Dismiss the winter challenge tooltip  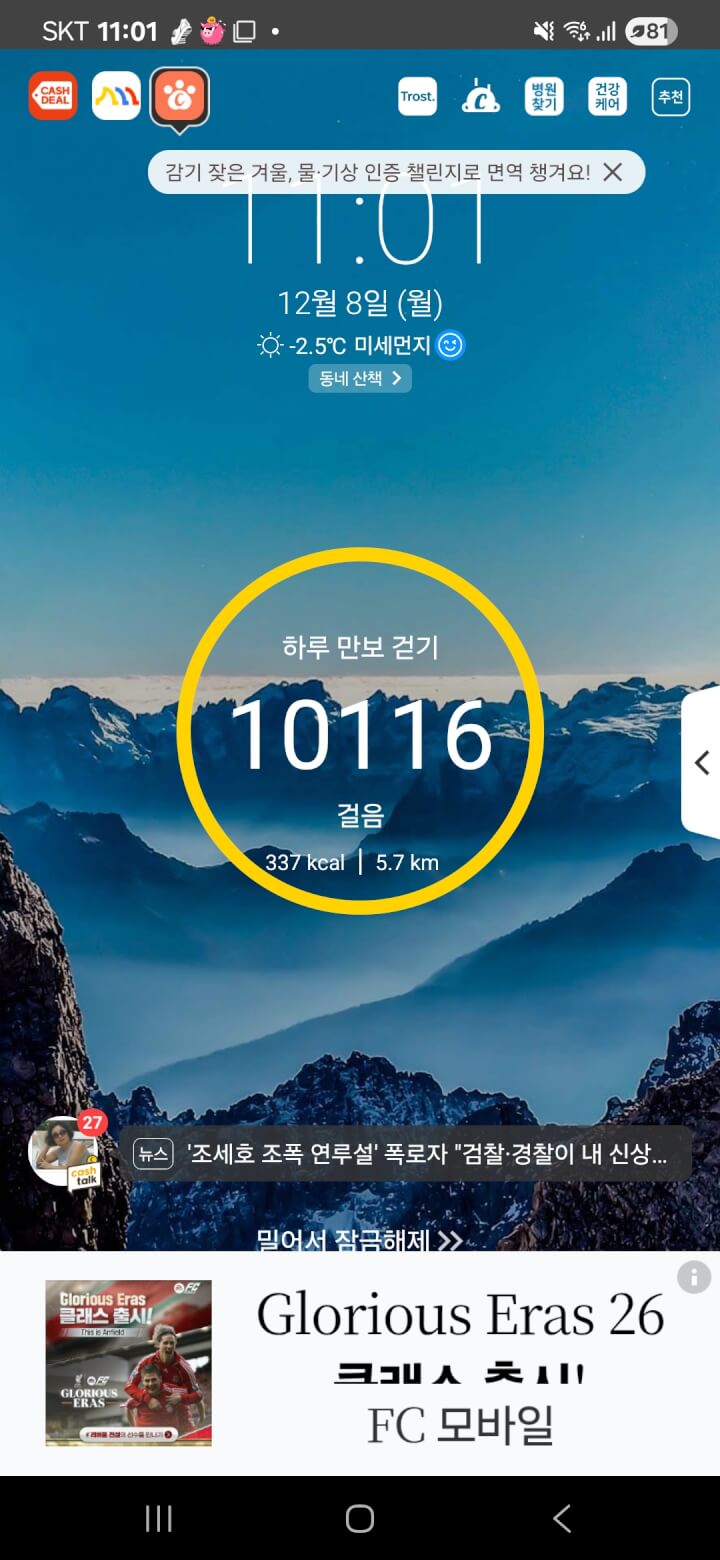point(613,172)
